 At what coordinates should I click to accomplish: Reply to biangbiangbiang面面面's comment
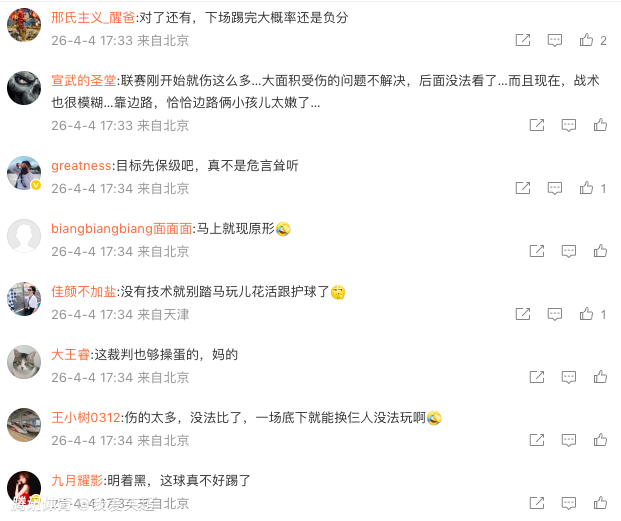[x=568, y=251]
